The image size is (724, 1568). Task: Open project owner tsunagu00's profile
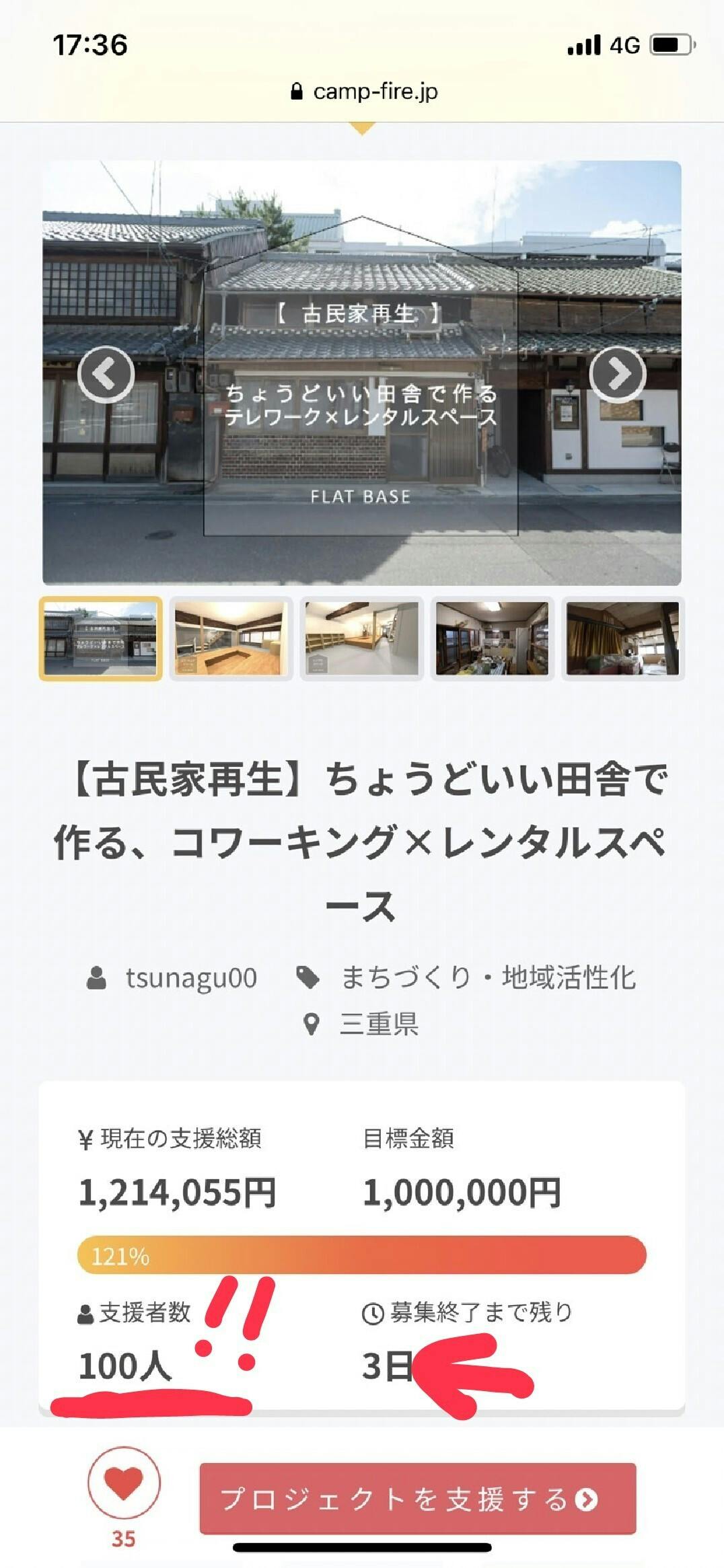pos(190,978)
